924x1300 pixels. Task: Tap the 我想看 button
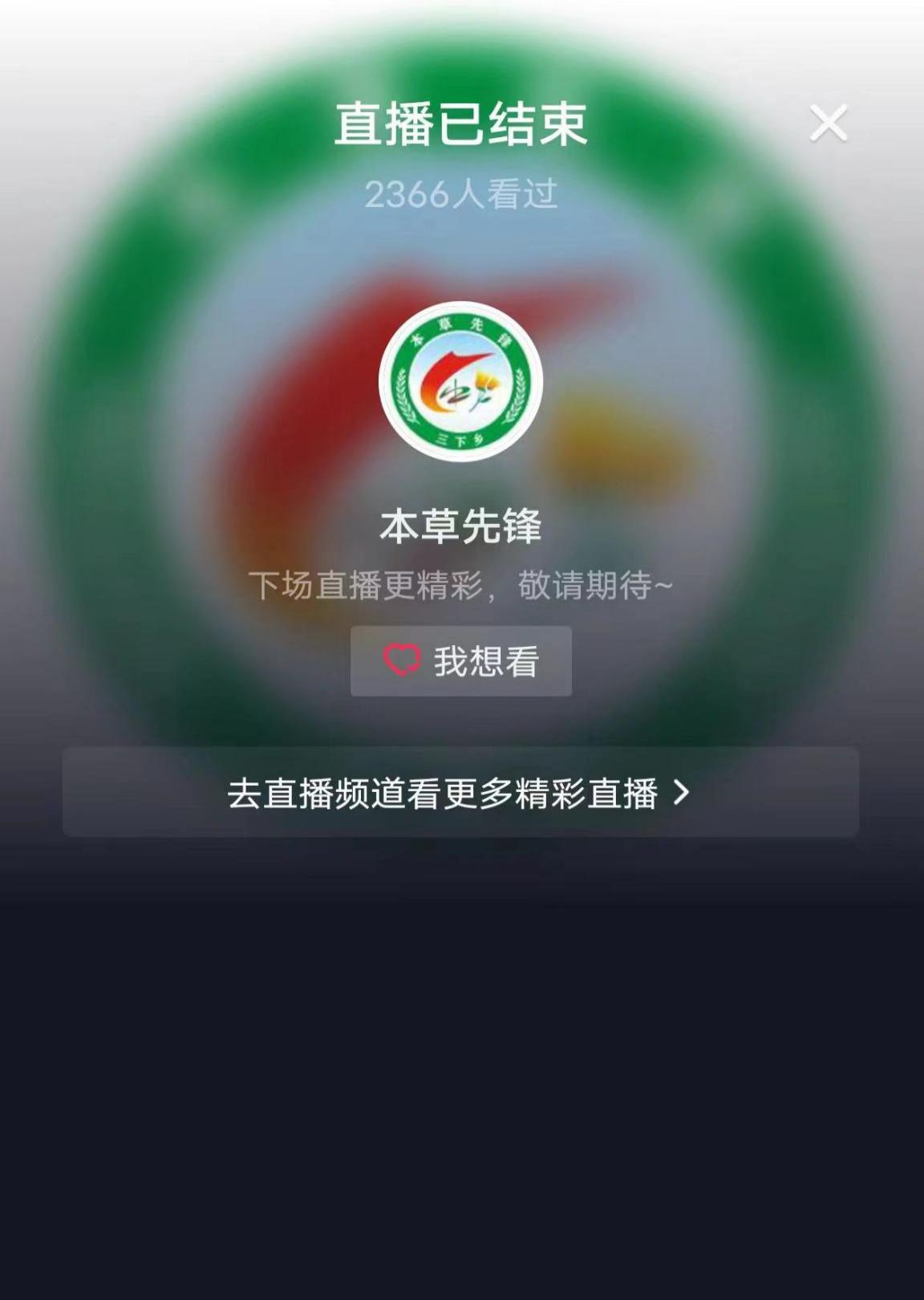coord(461,661)
